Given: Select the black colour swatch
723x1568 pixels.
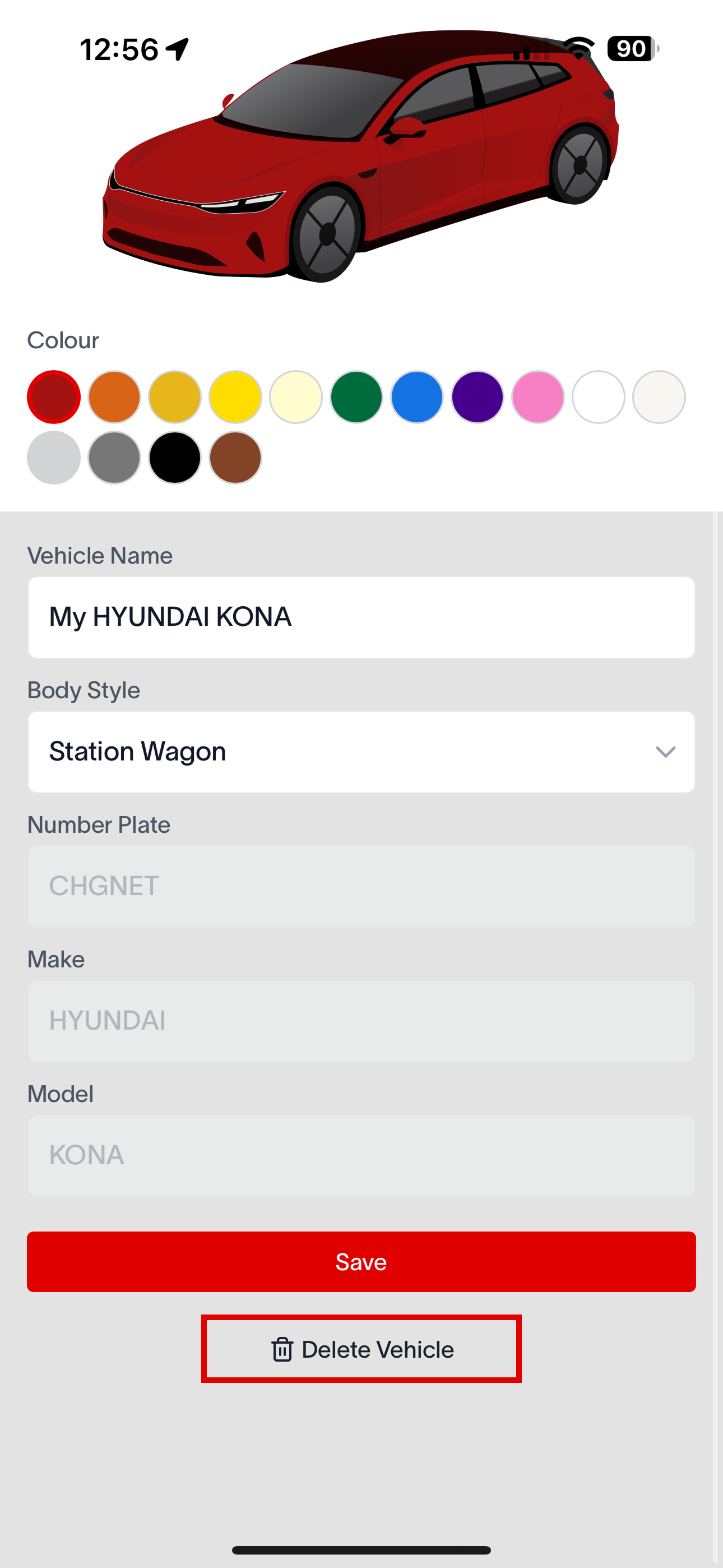Looking at the screenshot, I should pos(175,458).
